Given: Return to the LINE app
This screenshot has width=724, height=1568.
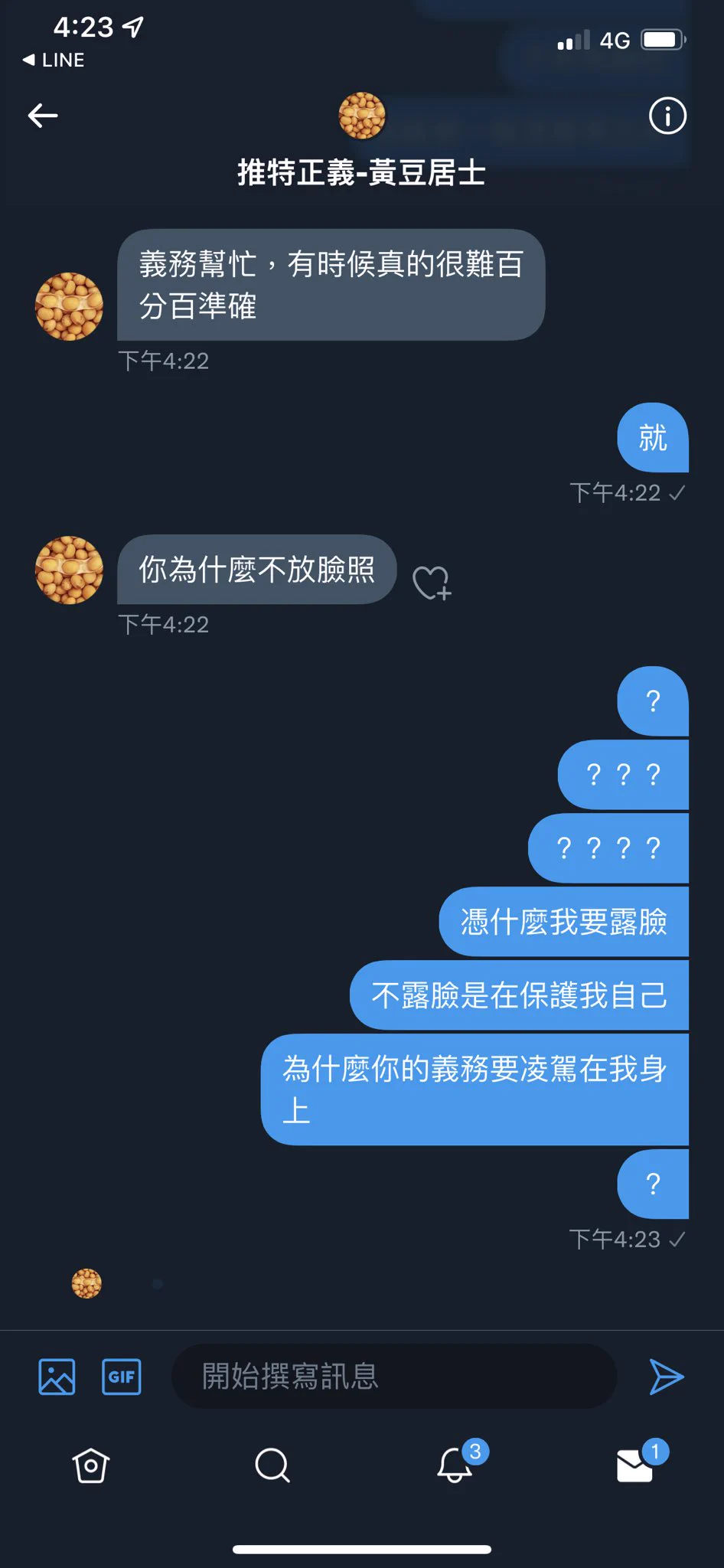Looking at the screenshot, I should point(54,60).
